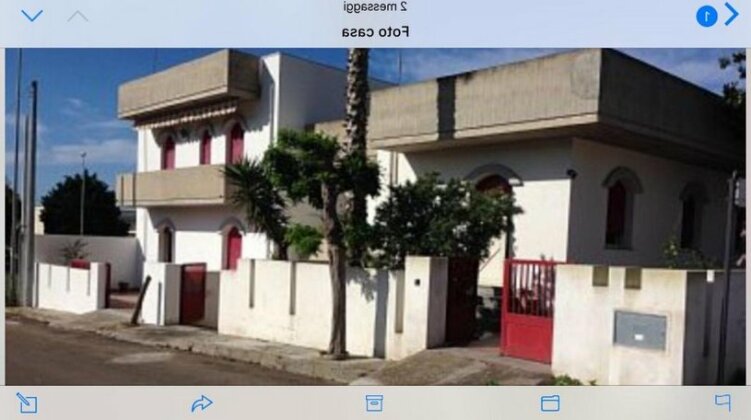Image resolution: width=751 pixels, height=420 pixels.
Task: Compose a new email
Action: [x=27, y=403]
